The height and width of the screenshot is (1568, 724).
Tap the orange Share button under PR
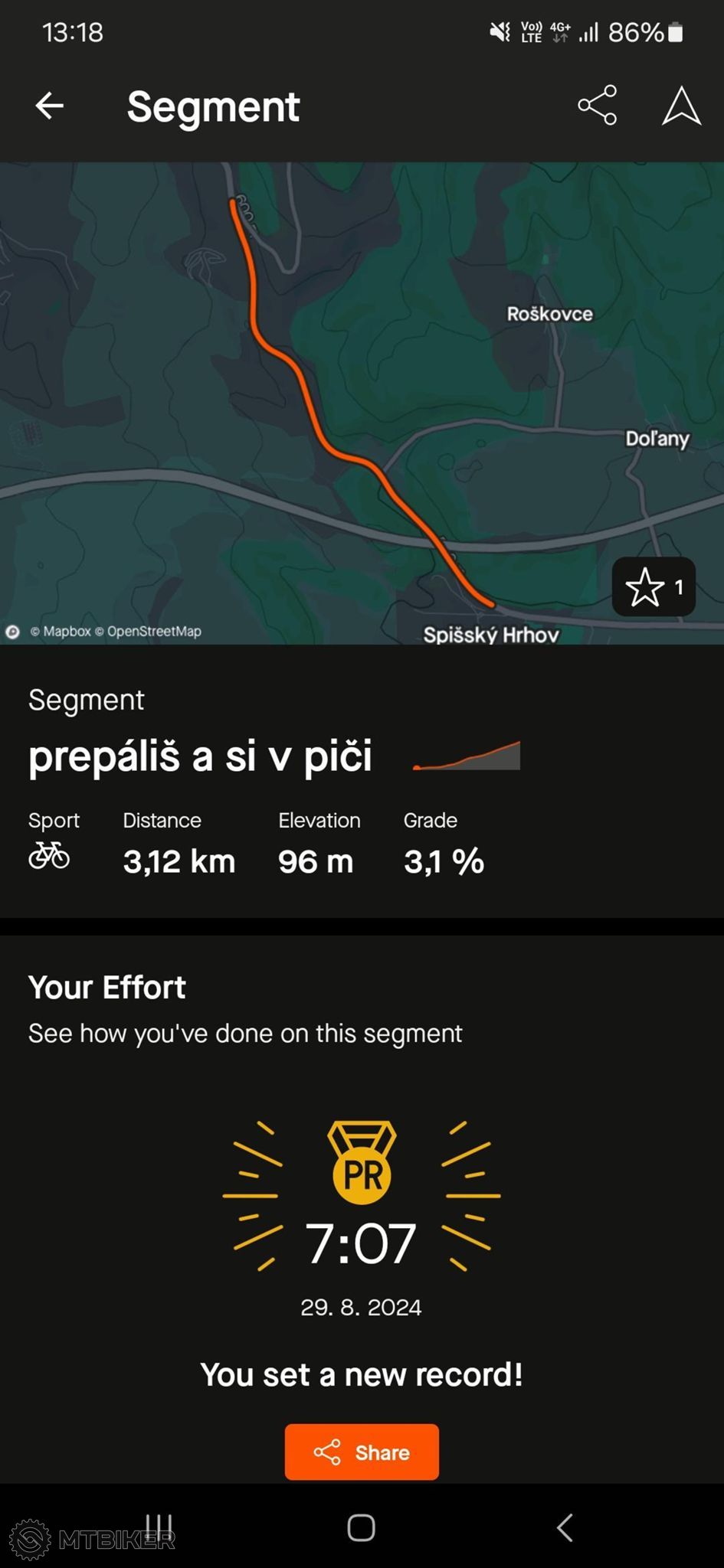(362, 1452)
